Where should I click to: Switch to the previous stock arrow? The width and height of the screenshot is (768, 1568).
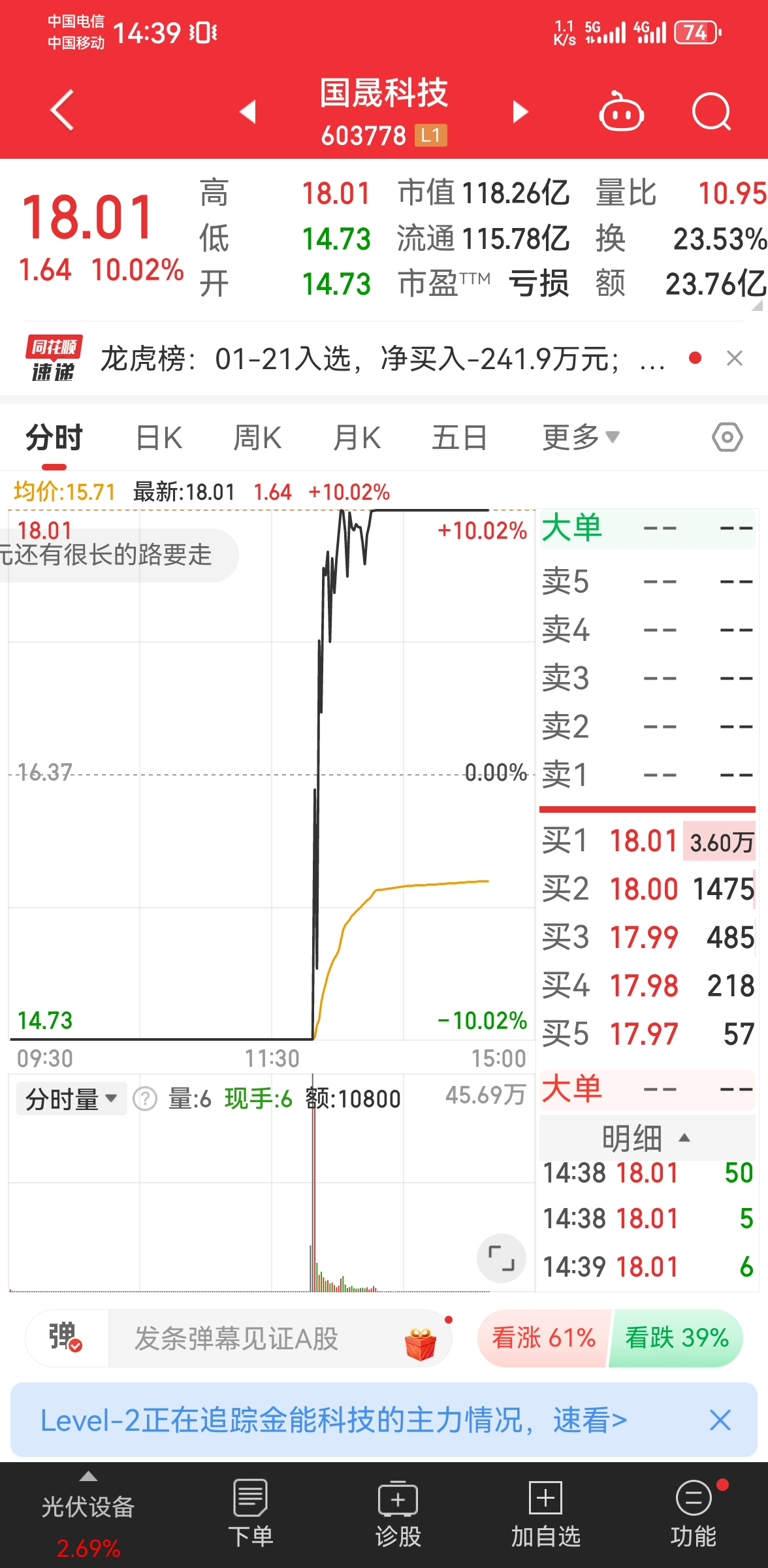pos(248,112)
